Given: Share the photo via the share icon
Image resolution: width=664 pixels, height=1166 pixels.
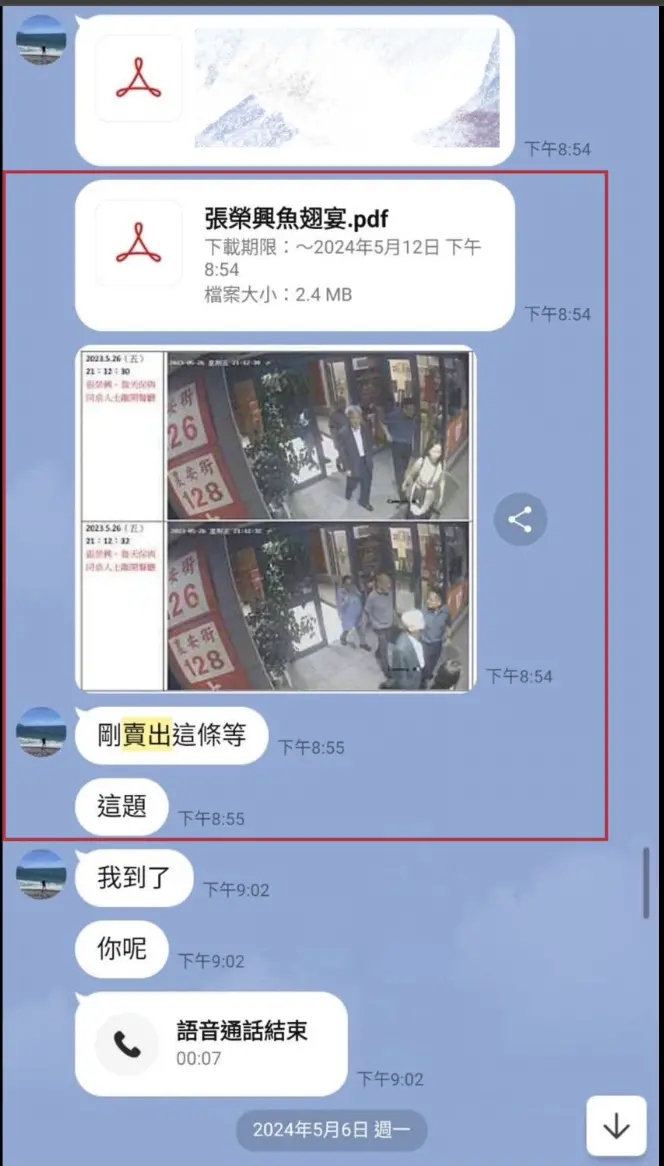Looking at the screenshot, I should coord(520,519).
